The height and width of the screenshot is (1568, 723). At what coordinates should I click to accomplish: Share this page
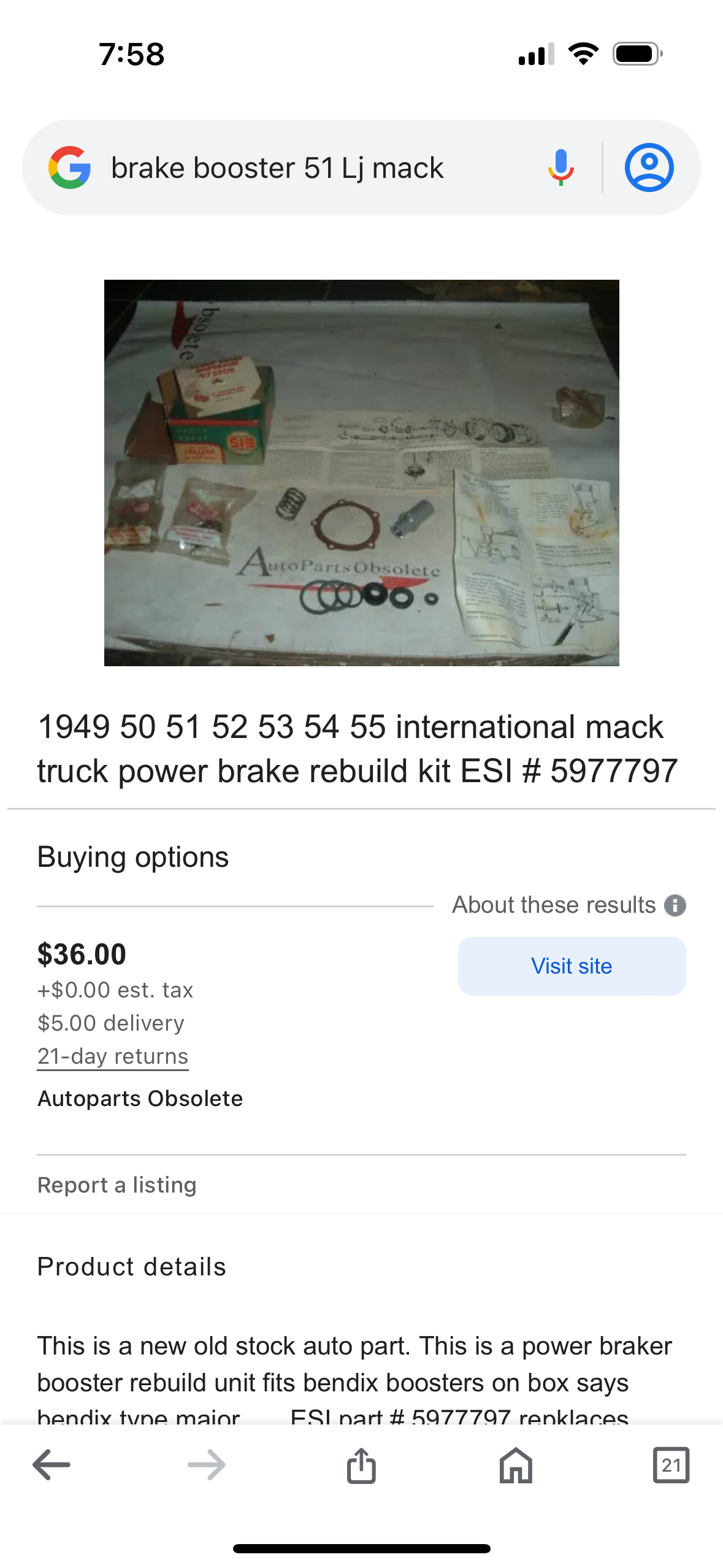point(361,1465)
